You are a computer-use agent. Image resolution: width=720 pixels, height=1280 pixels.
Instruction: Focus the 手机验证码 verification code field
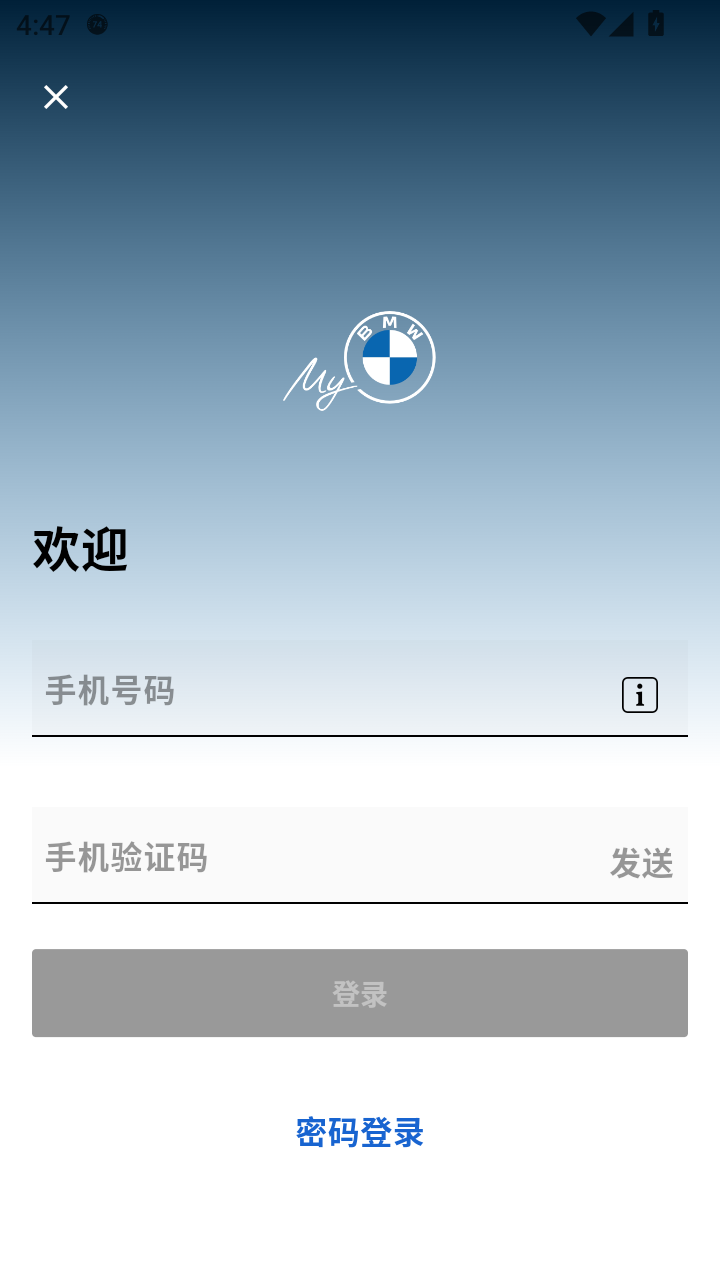click(300, 857)
